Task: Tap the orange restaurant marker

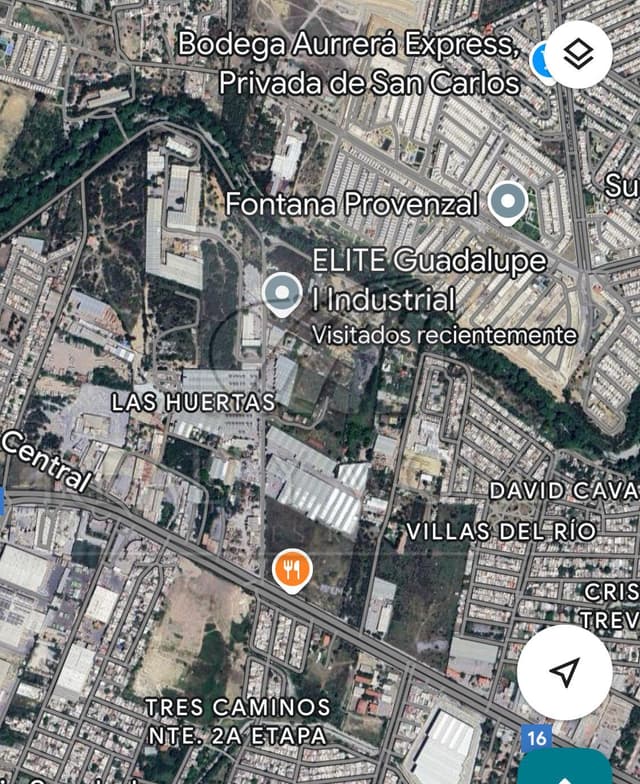Action: (292, 569)
